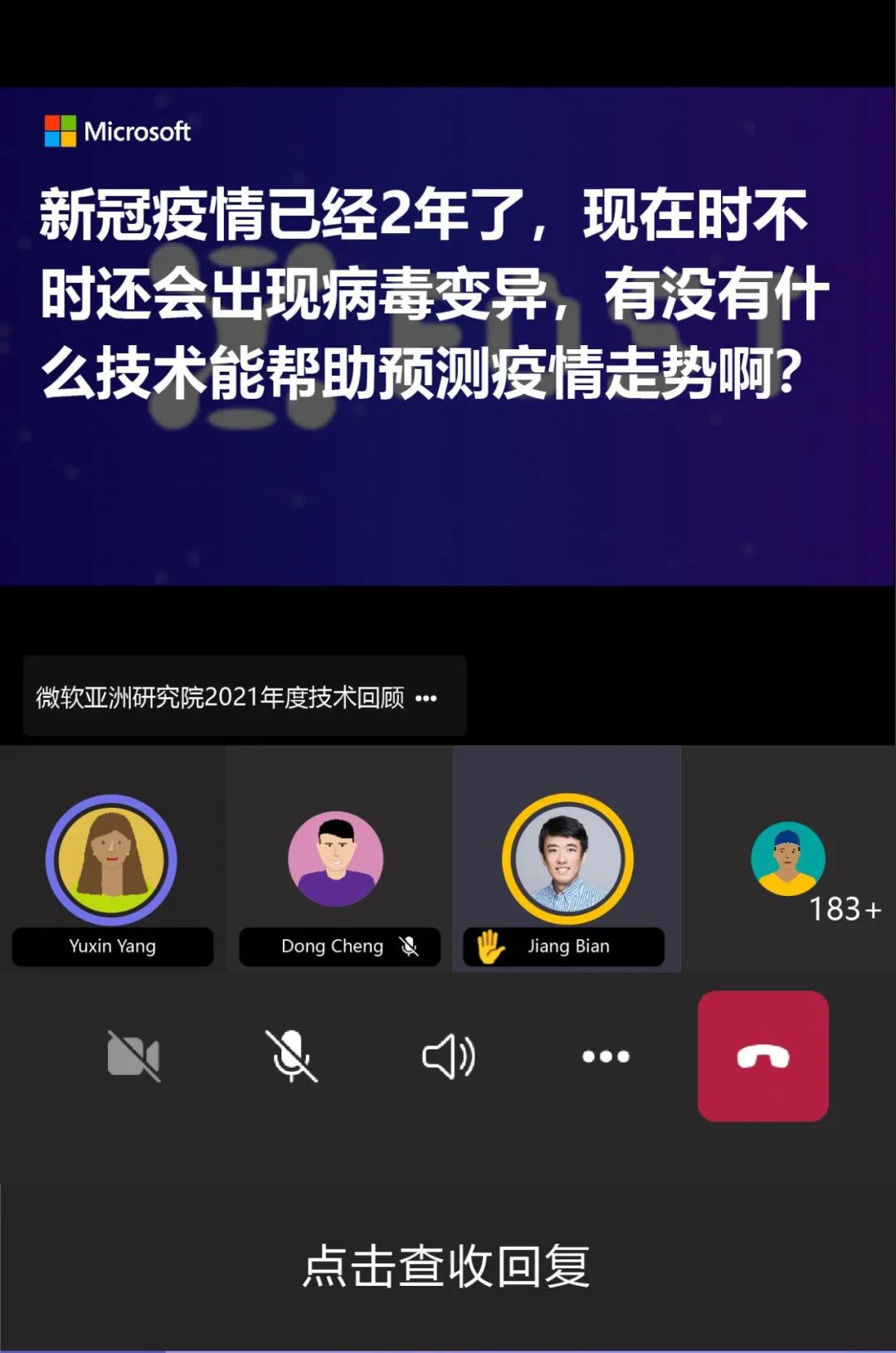Open the speaker audio options
The width and height of the screenshot is (896, 1353).
click(x=448, y=1056)
